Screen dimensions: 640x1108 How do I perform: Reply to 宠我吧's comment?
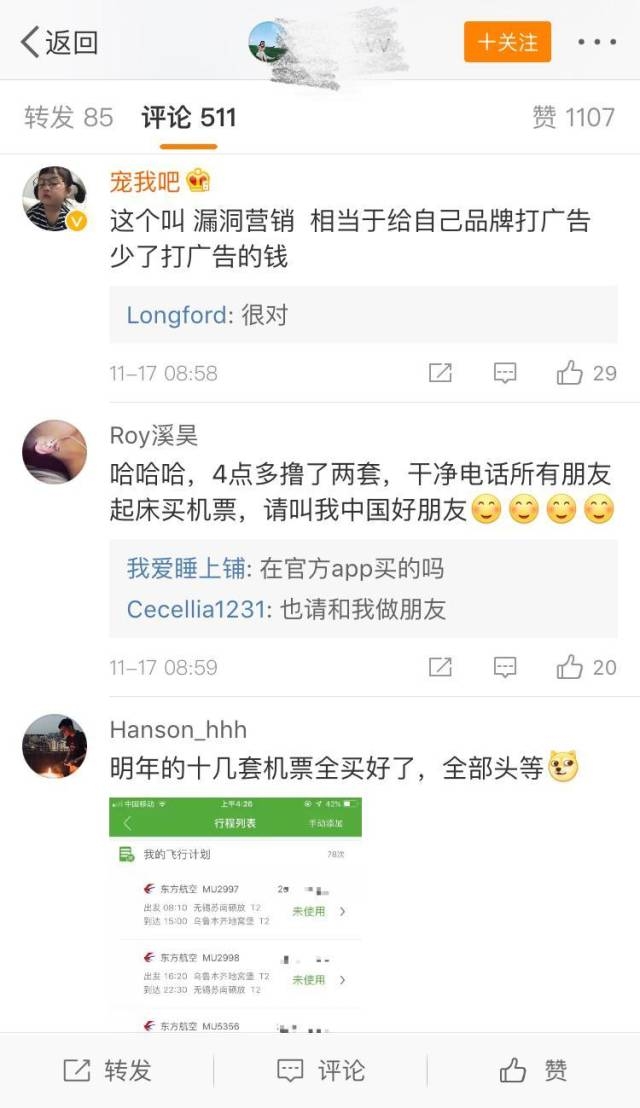point(506,373)
